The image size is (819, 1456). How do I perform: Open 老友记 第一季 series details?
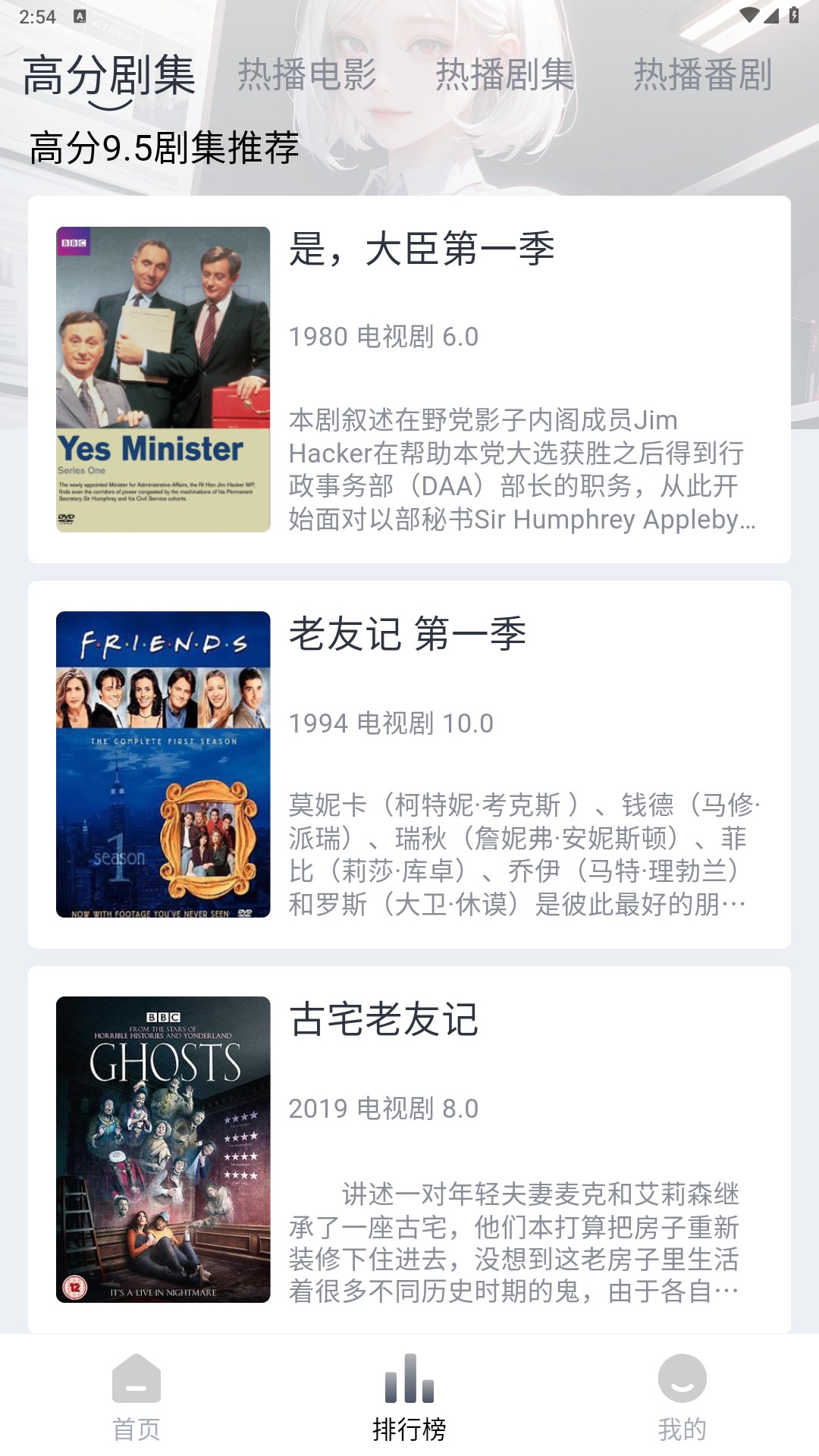click(409, 764)
